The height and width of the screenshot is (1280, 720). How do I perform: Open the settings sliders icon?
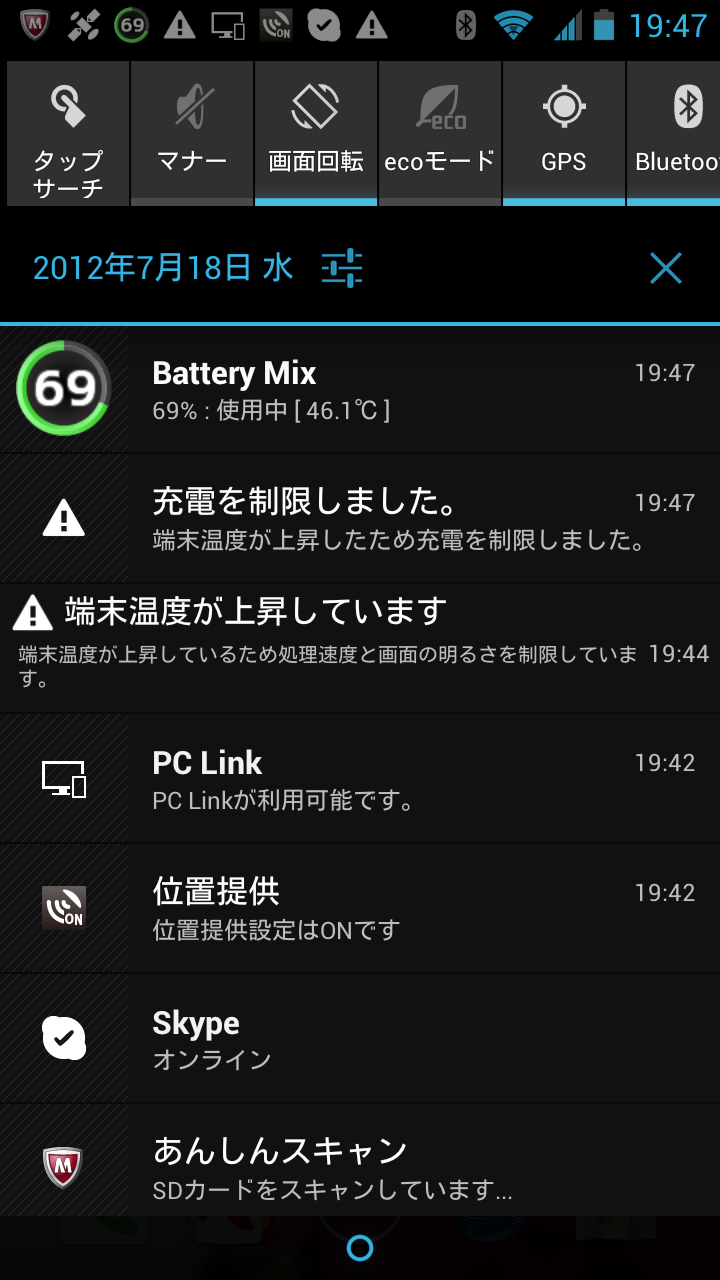coord(342,268)
